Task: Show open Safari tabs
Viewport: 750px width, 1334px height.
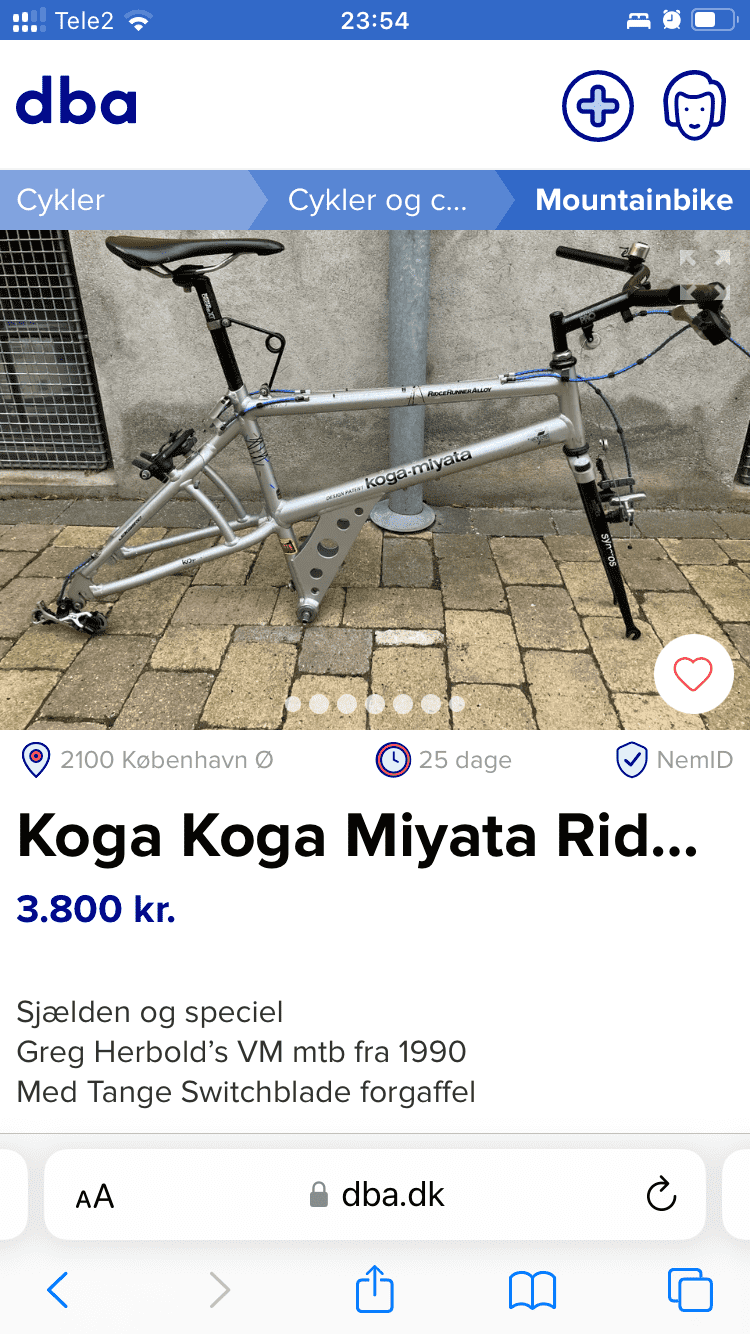Action: [x=690, y=1290]
